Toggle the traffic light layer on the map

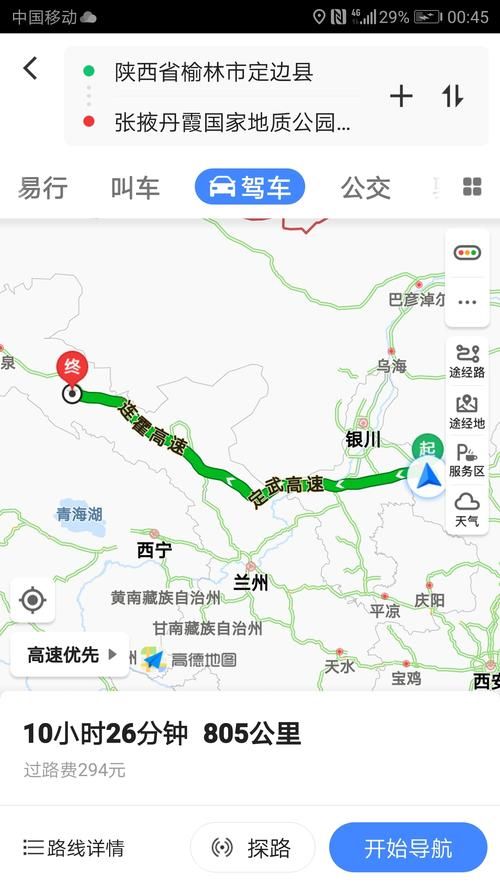tap(467, 253)
